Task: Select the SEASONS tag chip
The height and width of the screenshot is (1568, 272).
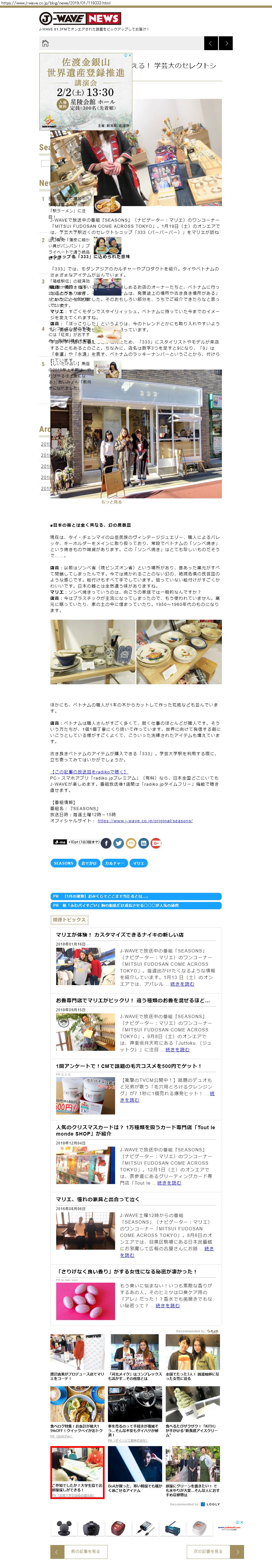Action: (63, 863)
